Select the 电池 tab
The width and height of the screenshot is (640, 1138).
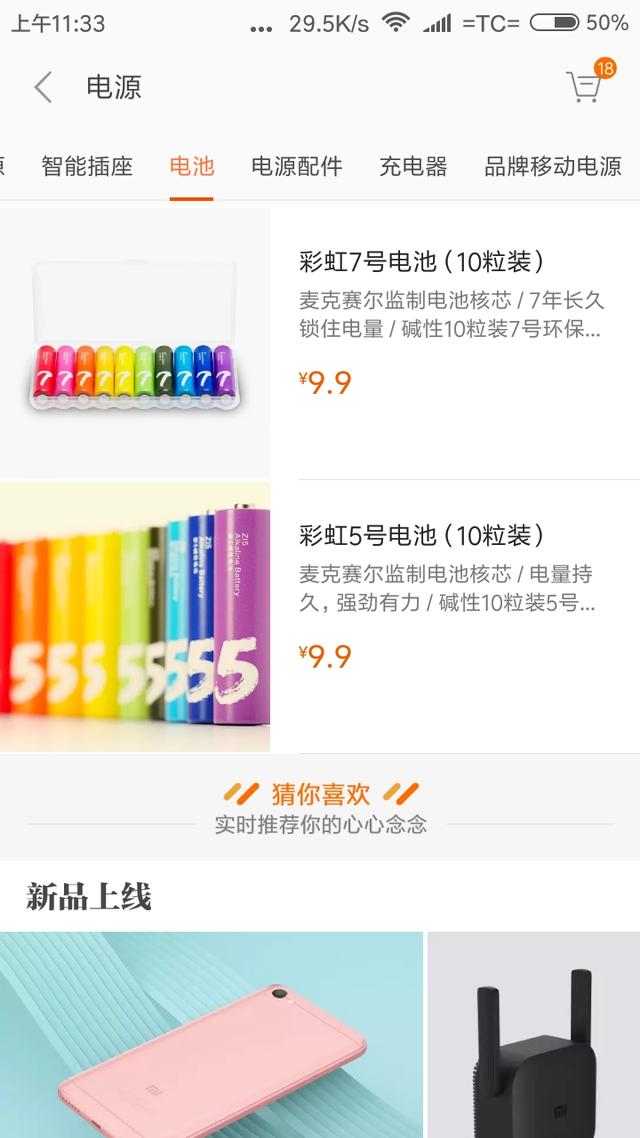pos(191,166)
